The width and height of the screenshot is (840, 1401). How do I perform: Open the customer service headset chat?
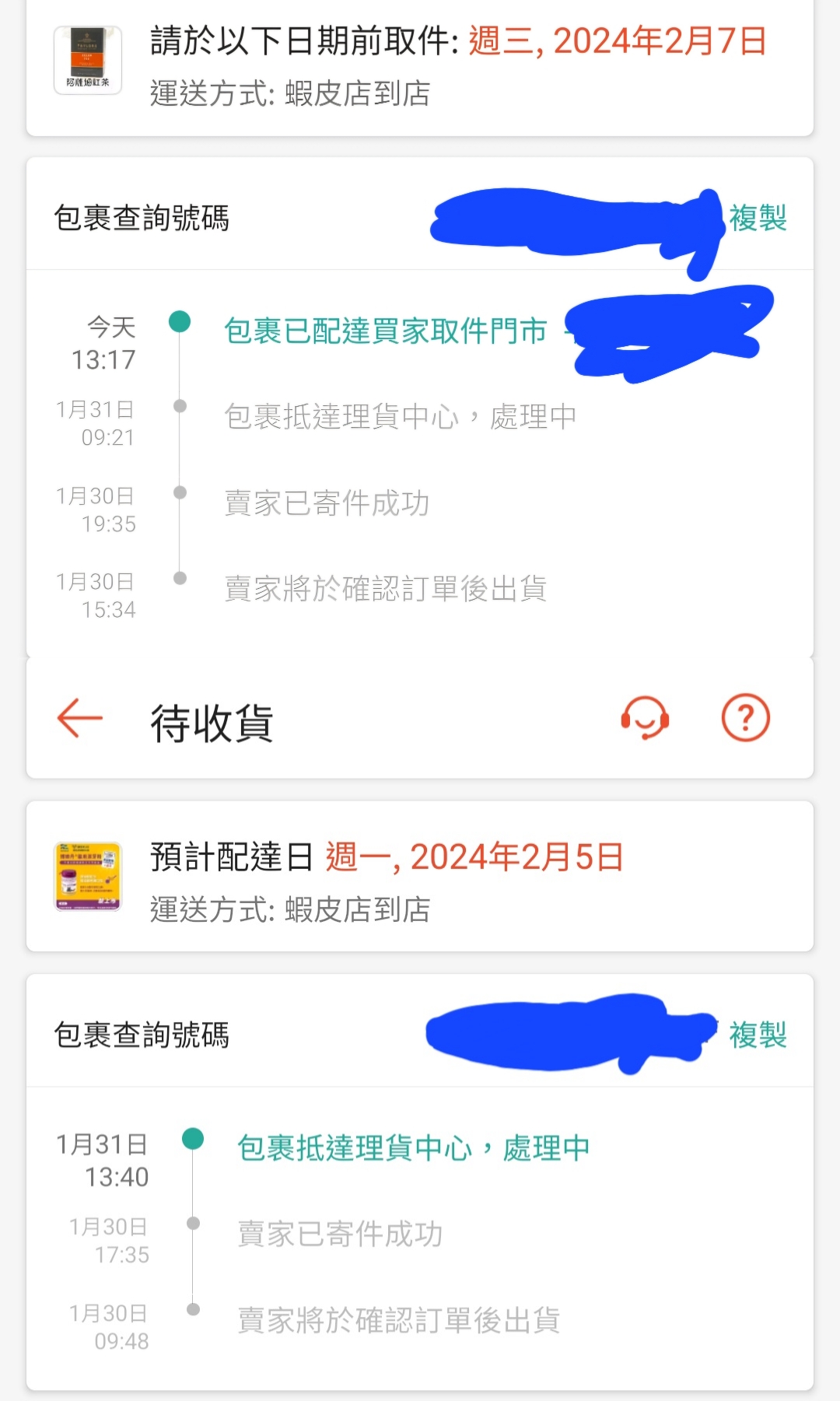coord(645,717)
